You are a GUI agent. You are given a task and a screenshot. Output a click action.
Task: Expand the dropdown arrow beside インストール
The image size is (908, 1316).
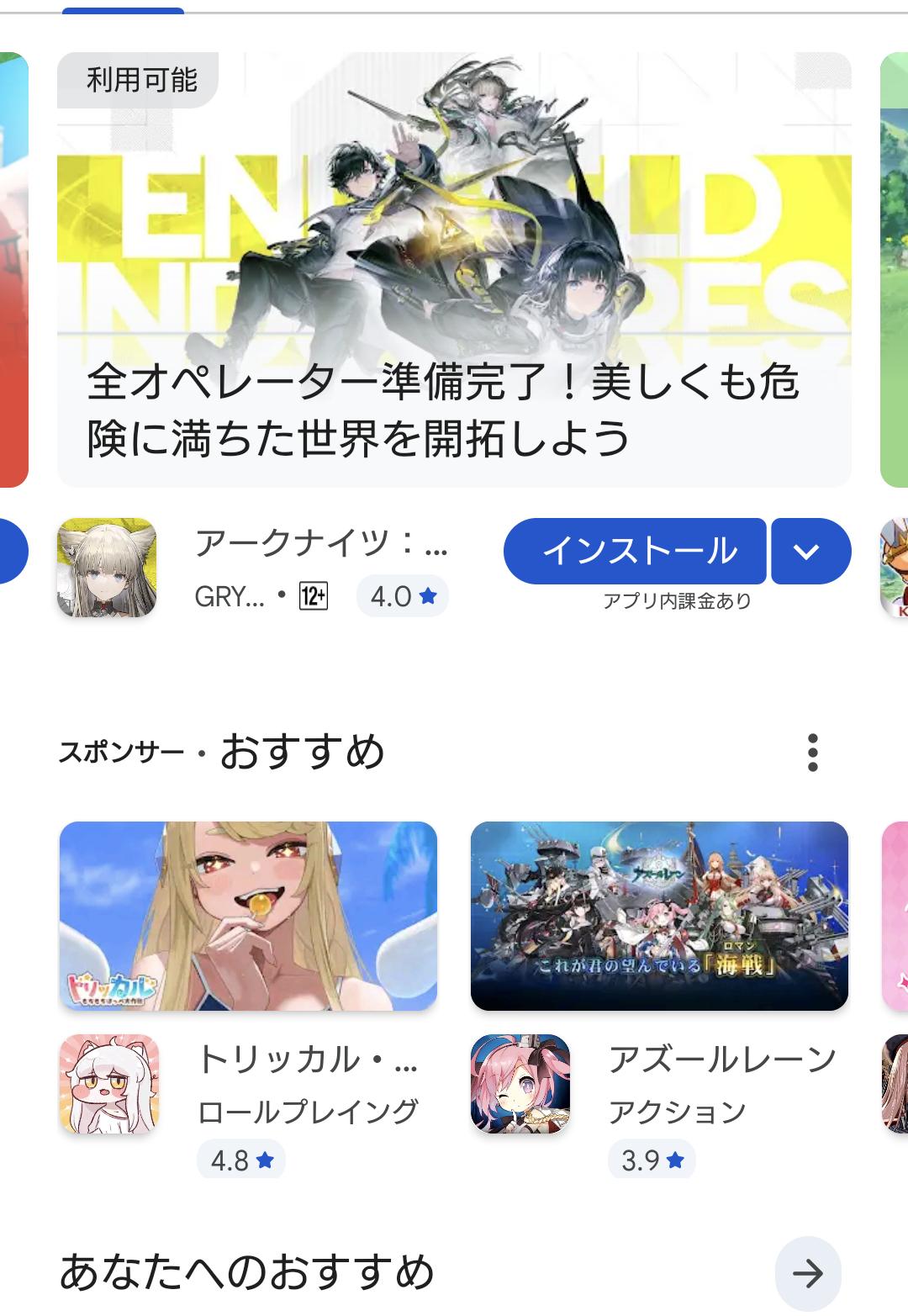pos(810,551)
